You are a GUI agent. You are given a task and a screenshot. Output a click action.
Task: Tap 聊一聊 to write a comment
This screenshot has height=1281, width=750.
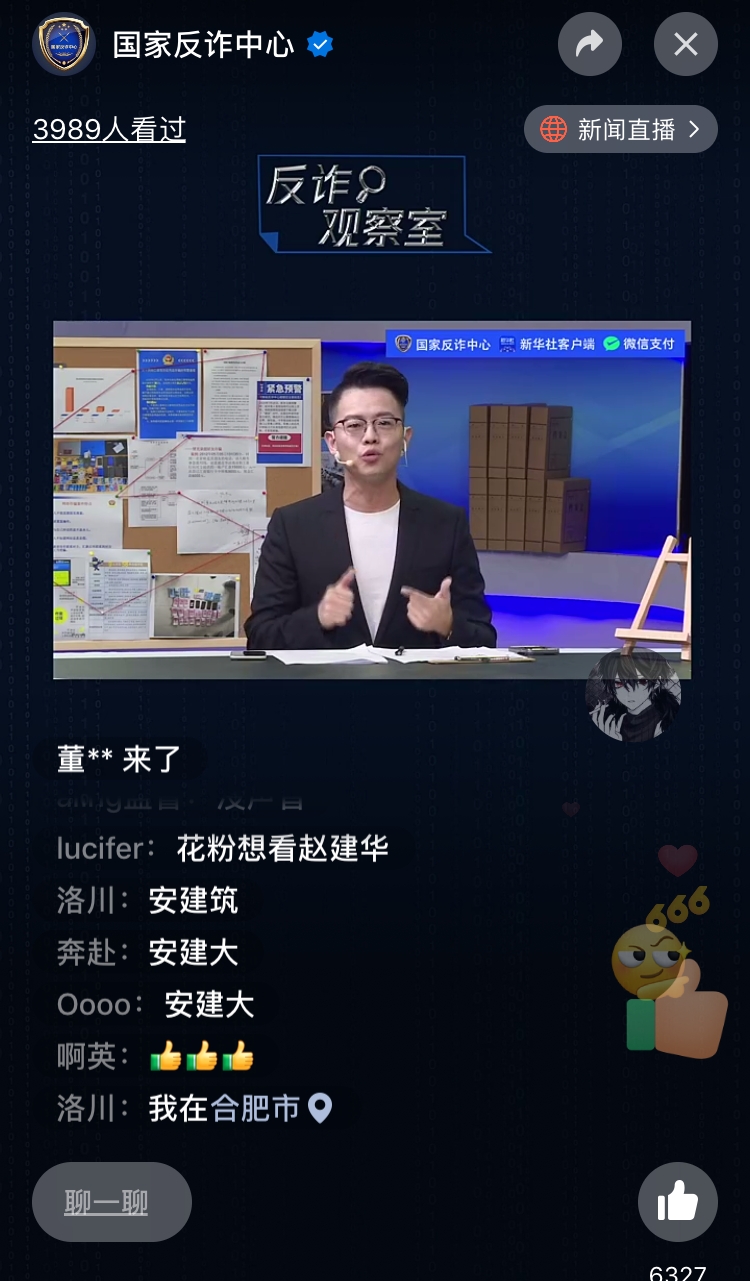pos(111,1202)
